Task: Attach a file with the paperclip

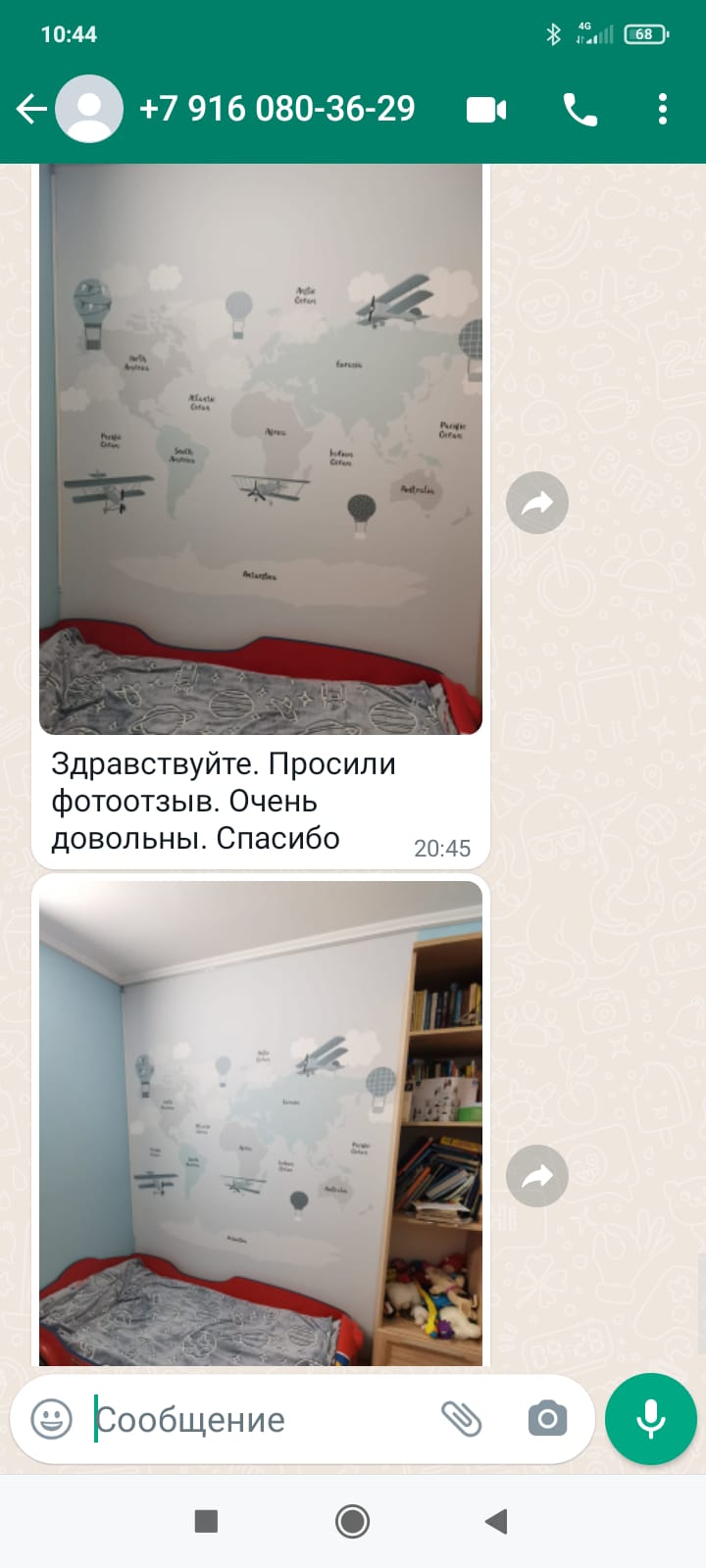Action: click(x=461, y=1419)
